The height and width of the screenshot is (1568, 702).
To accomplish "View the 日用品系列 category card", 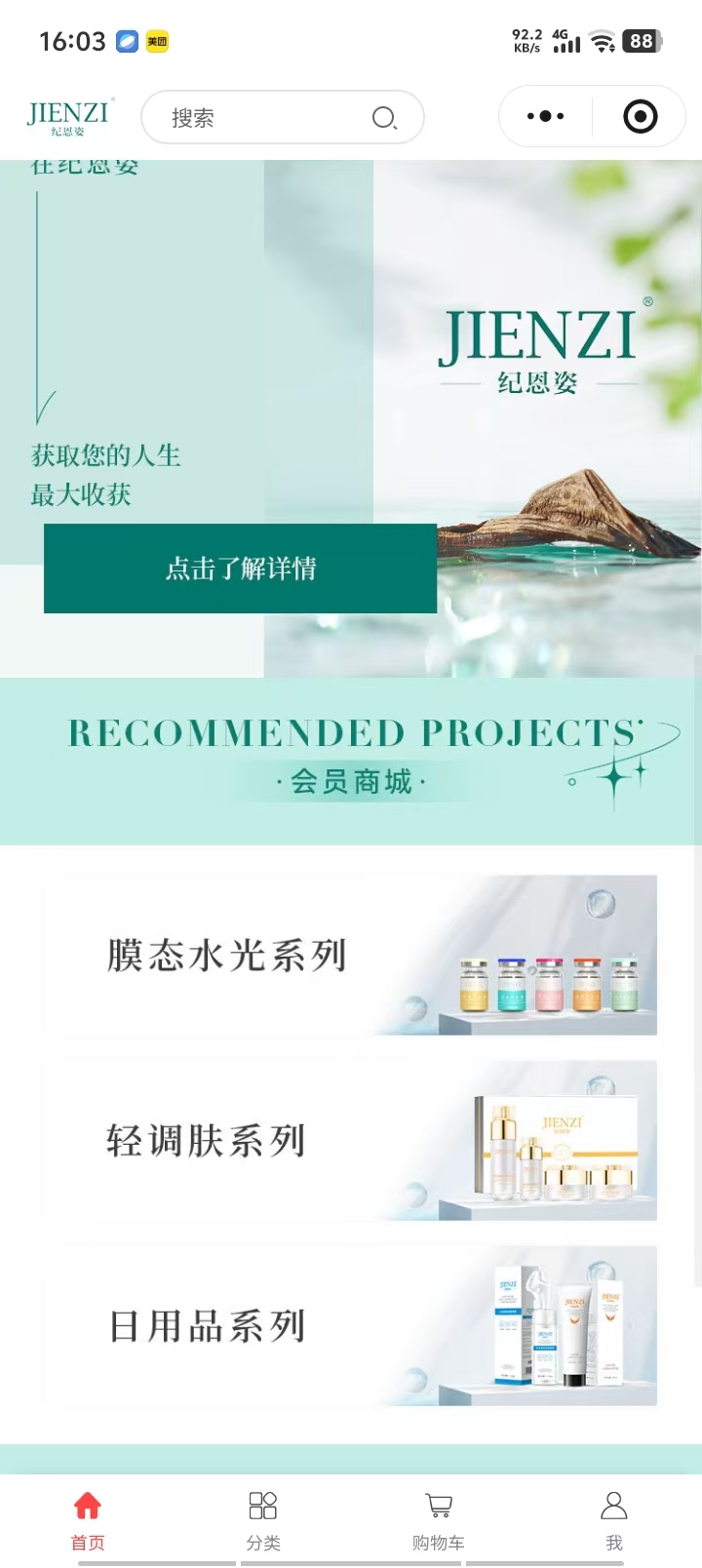I will click(350, 1325).
